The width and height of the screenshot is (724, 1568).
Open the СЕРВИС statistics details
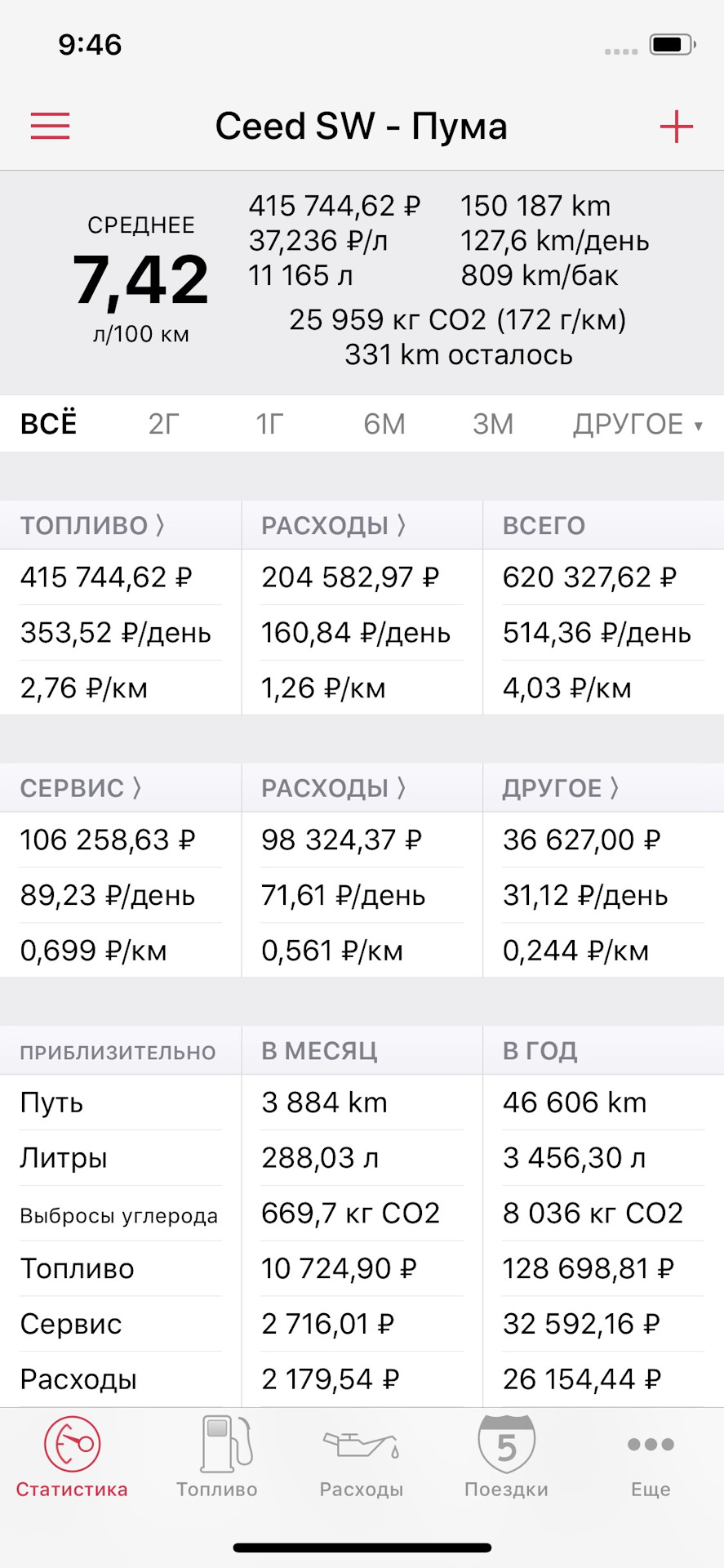81,788
